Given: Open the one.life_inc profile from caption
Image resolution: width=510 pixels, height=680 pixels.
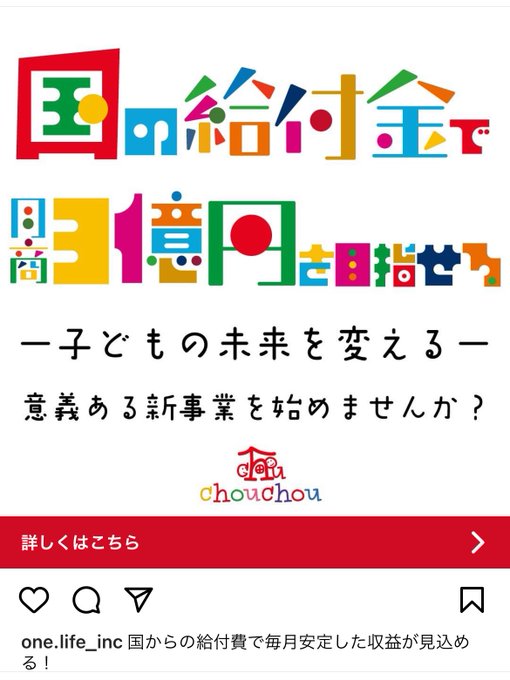Looking at the screenshot, I should 72,642.
